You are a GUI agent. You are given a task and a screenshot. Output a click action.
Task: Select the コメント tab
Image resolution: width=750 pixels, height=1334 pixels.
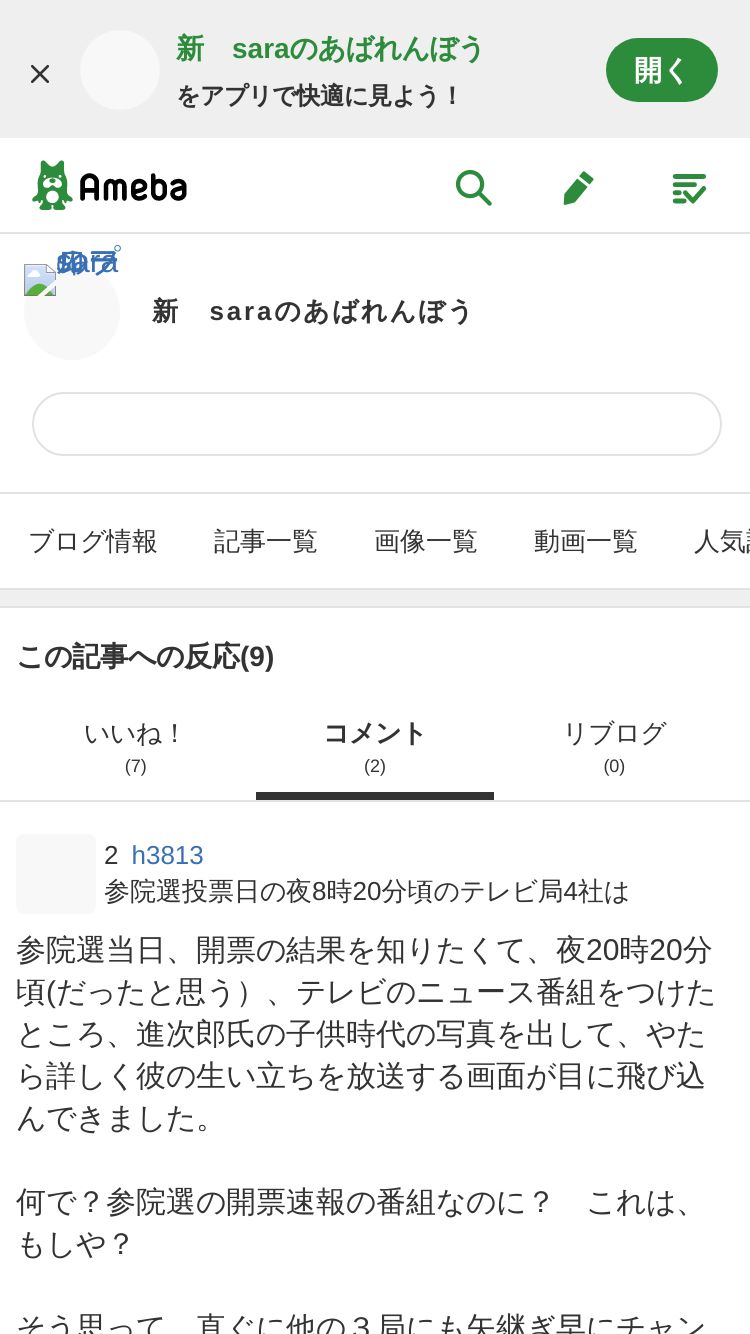click(x=375, y=747)
